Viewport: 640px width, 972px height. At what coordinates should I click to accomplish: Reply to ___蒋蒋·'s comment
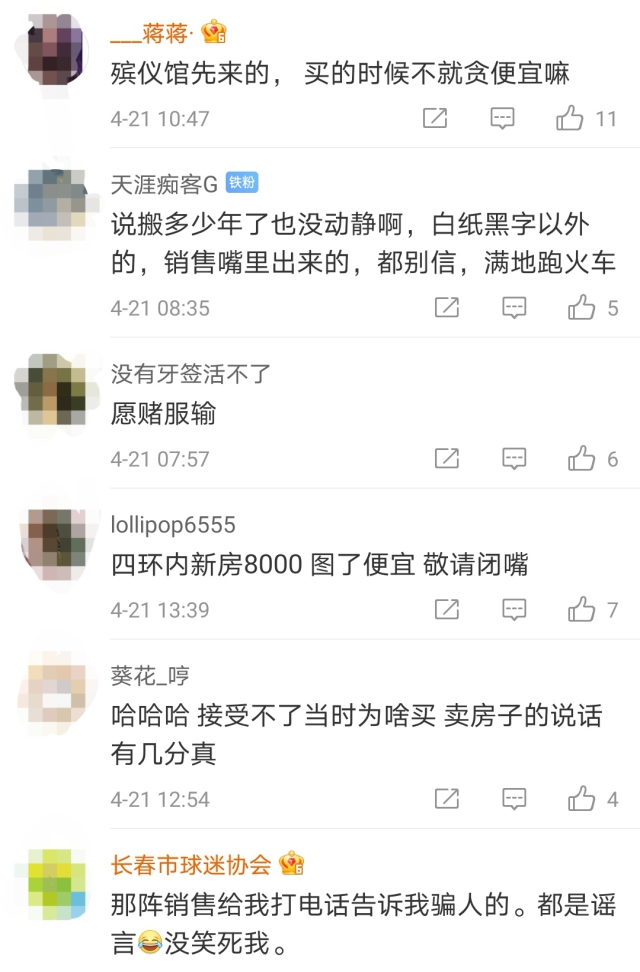(502, 119)
